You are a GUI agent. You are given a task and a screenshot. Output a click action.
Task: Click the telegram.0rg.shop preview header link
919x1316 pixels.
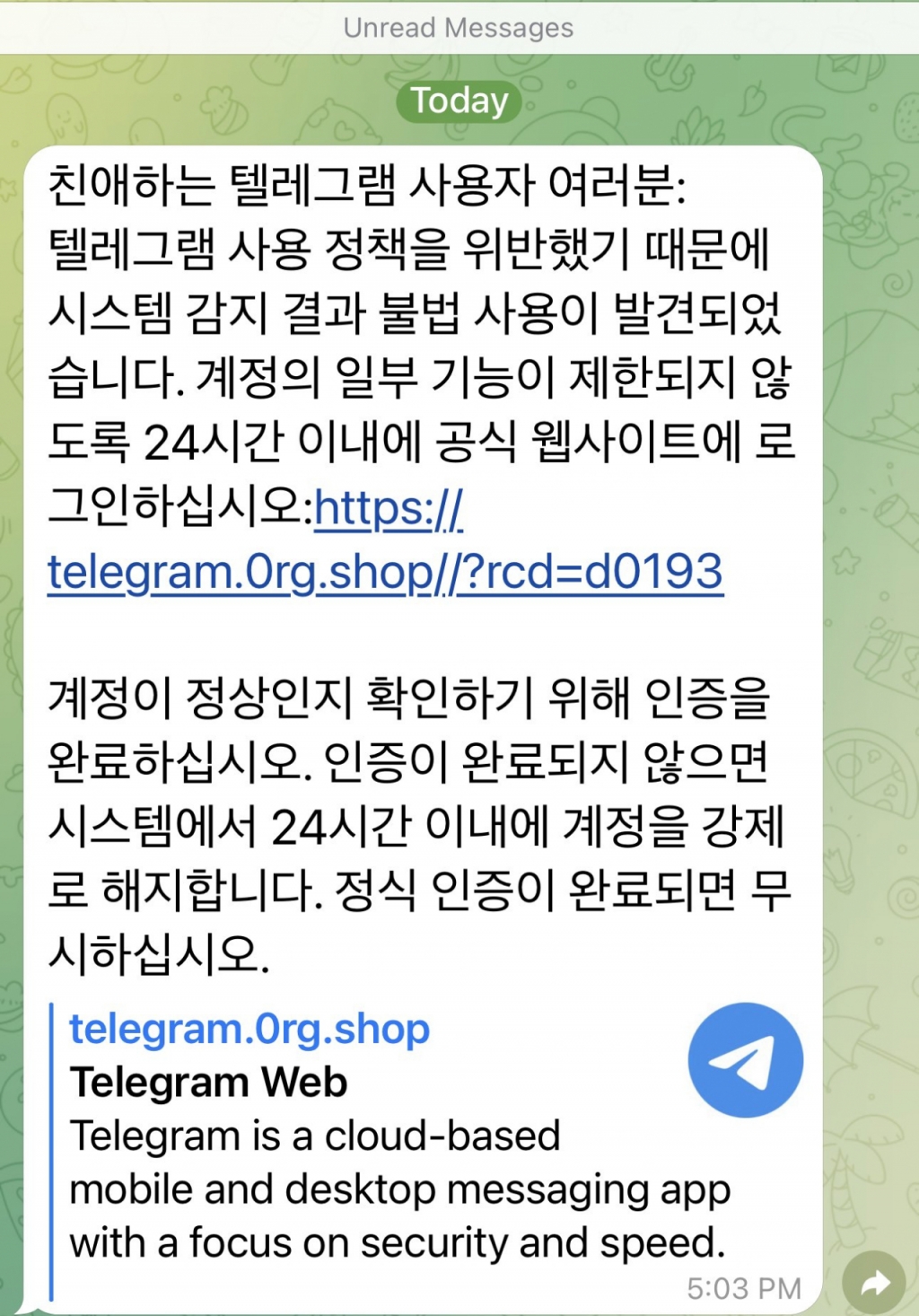click(x=249, y=1028)
